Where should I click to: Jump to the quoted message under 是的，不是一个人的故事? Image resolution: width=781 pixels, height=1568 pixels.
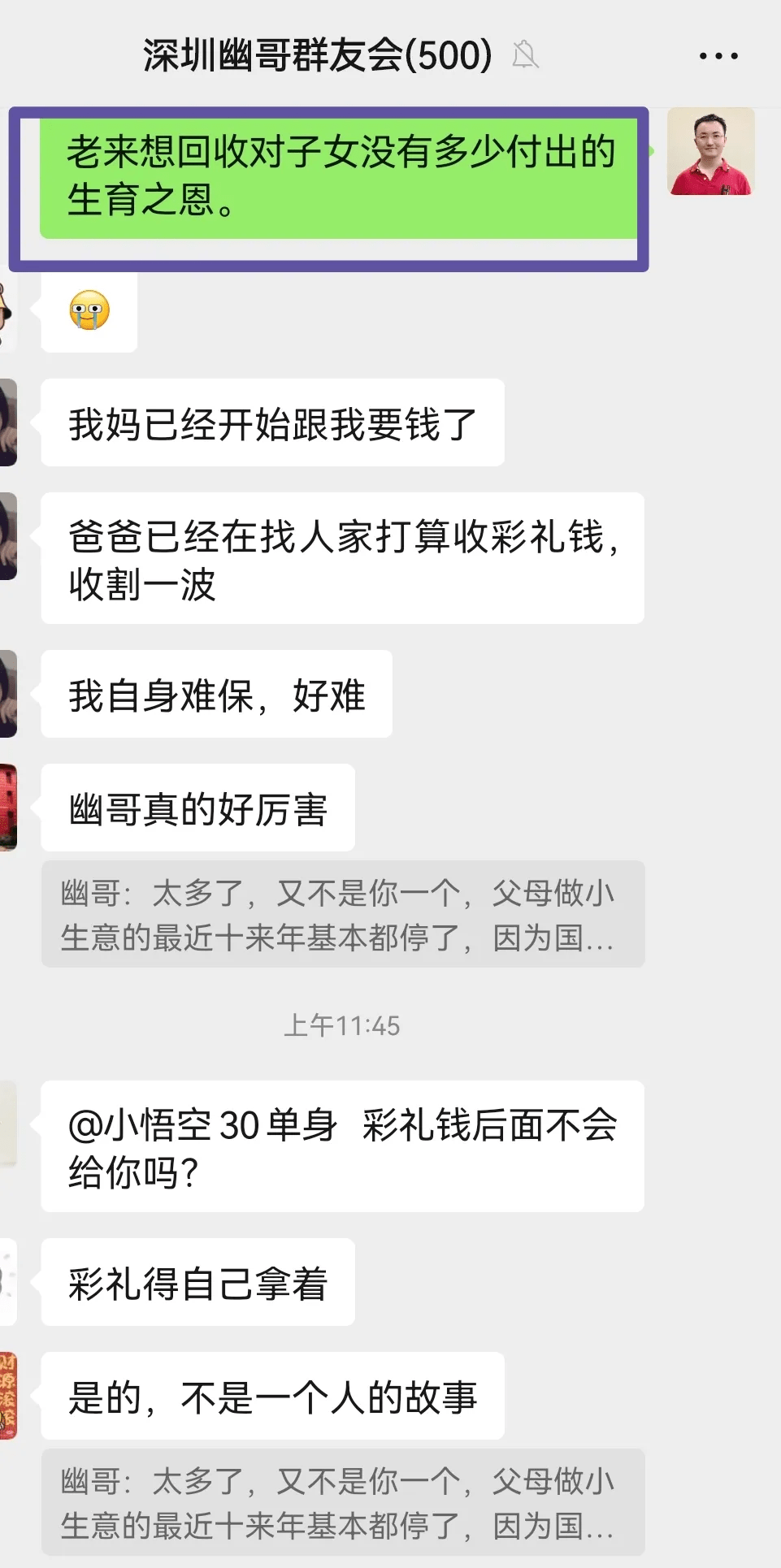click(342, 1502)
